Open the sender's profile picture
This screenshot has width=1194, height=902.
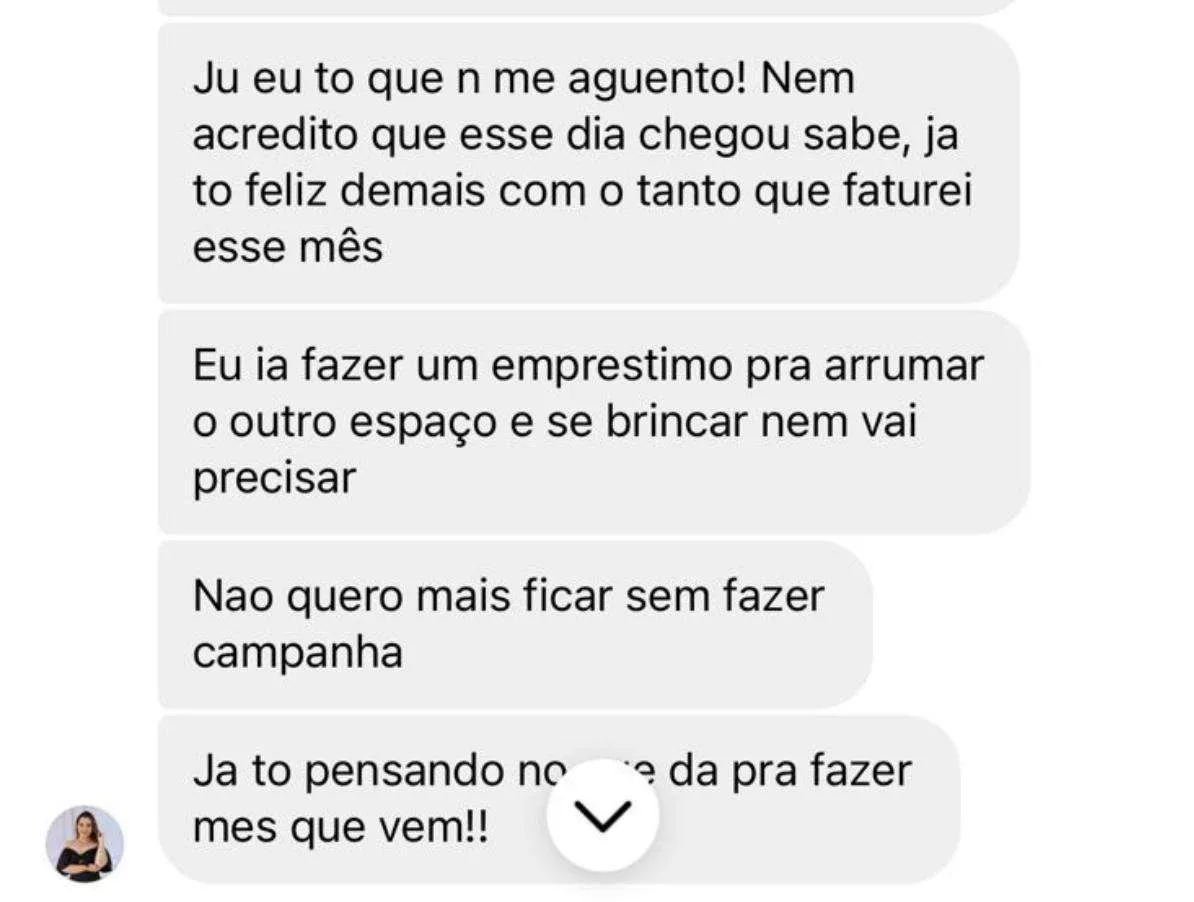pyautogui.click(x=84, y=844)
